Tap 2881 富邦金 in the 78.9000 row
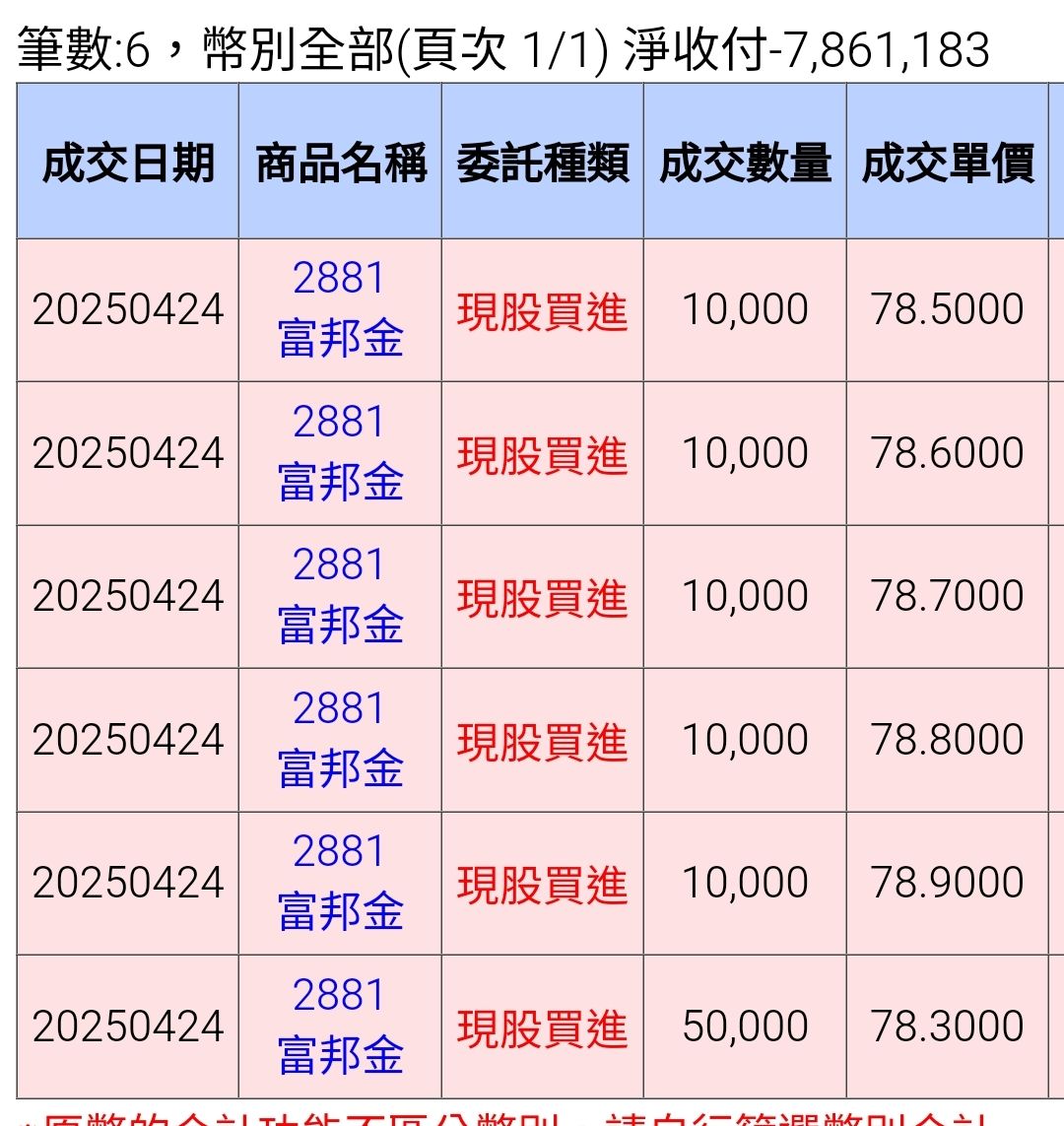The image size is (1064, 1126). pos(340,883)
